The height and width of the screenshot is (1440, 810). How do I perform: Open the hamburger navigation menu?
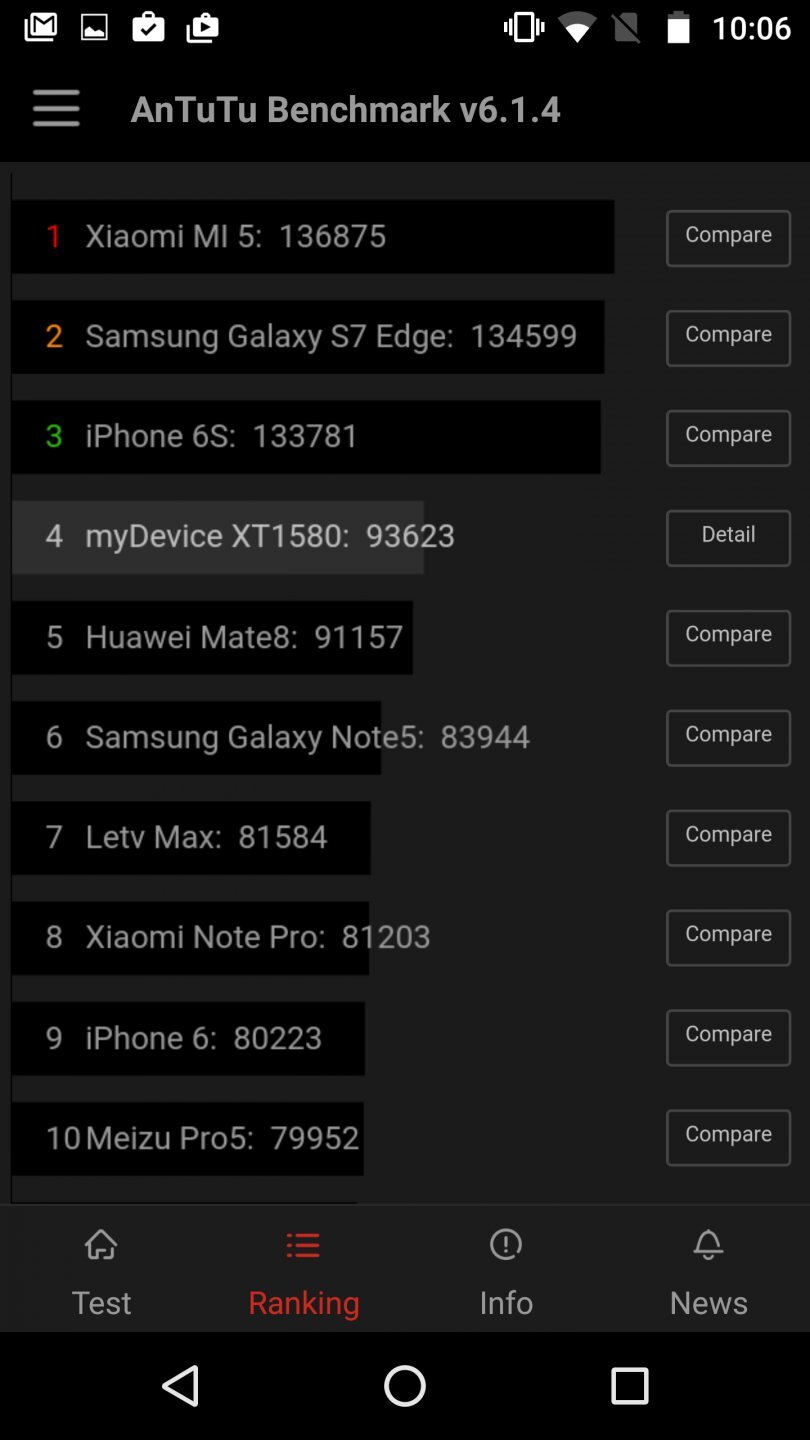click(55, 107)
